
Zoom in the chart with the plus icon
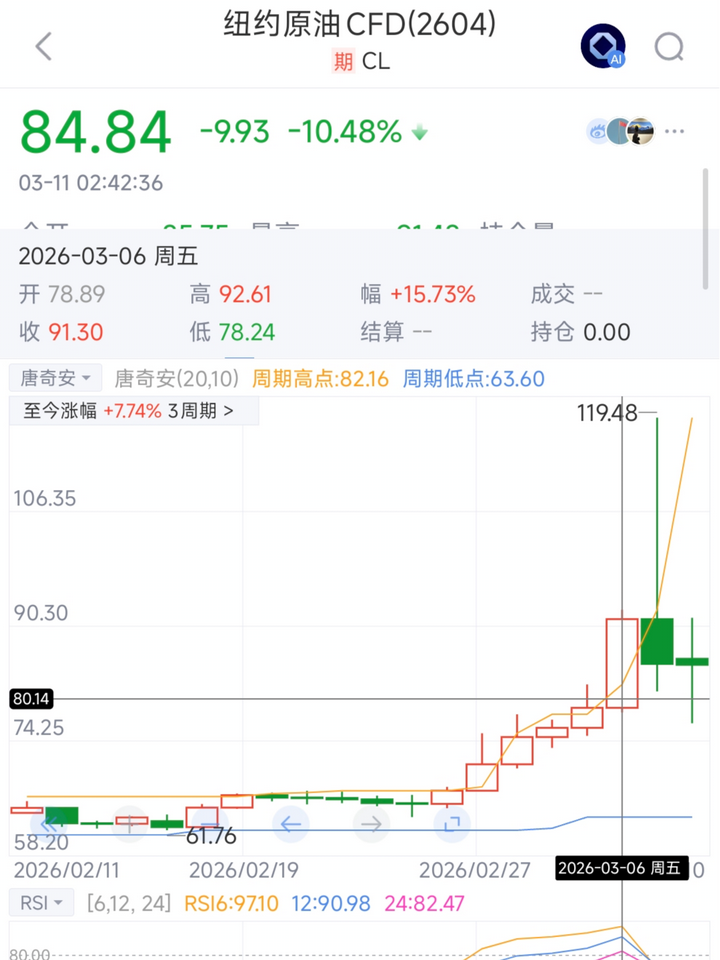(x=131, y=824)
